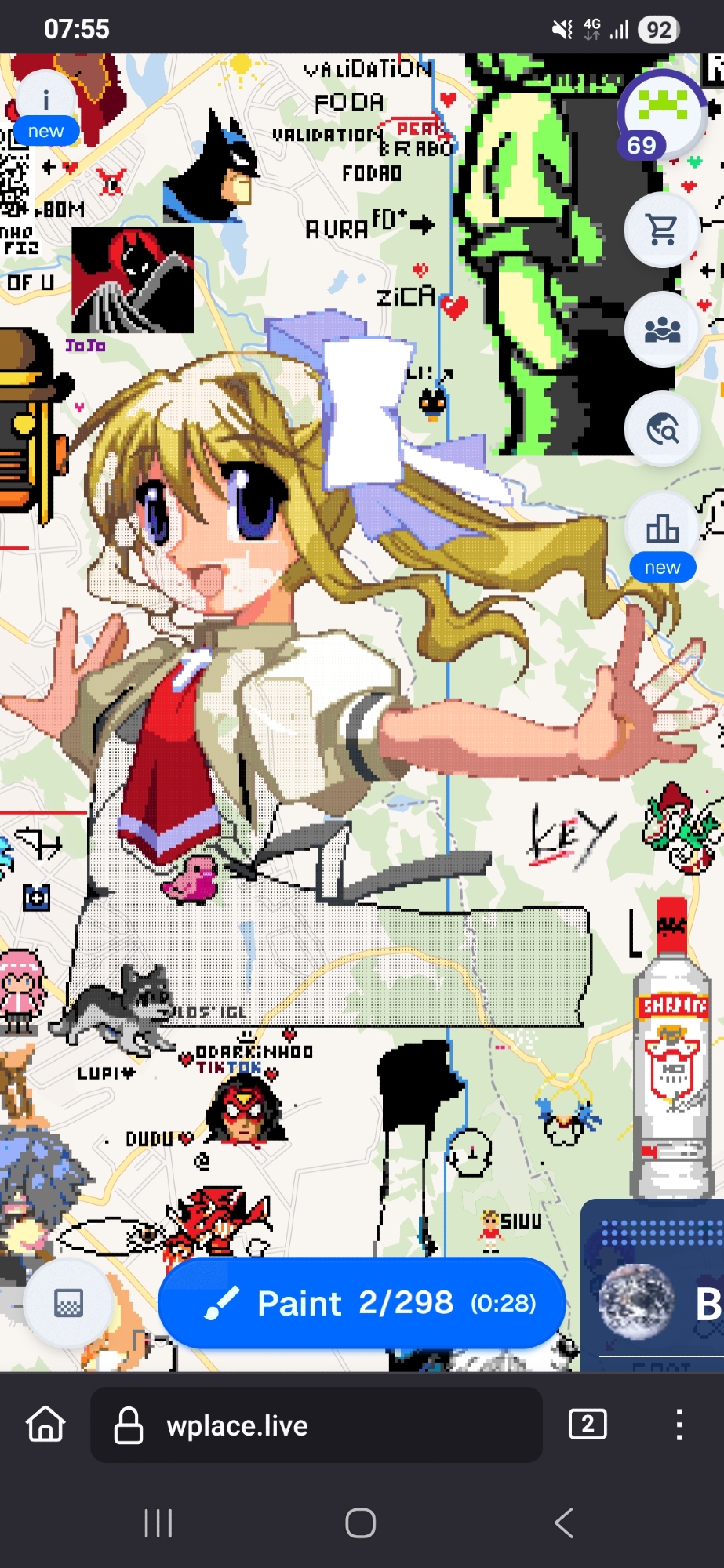724x1568 pixels.
Task: Tap the Paint 2/298 button
Action: tap(362, 1302)
